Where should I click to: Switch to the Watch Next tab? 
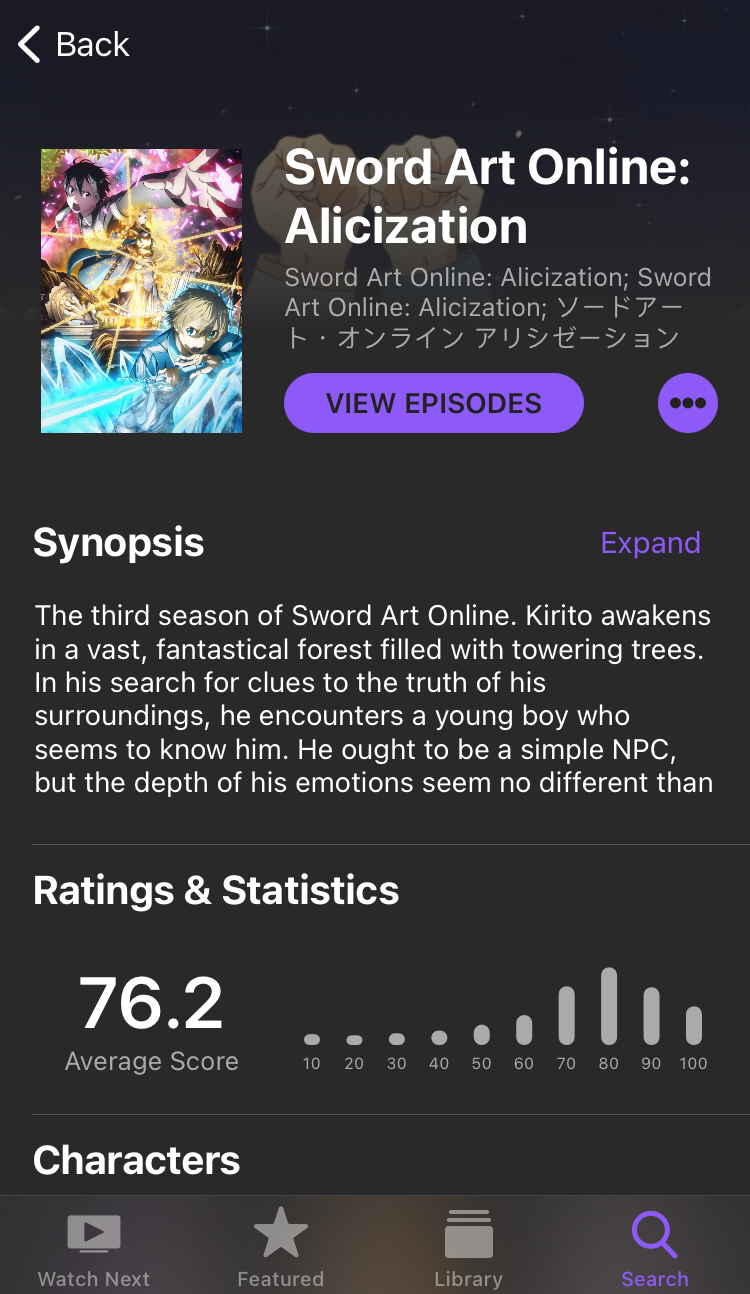[x=94, y=1248]
